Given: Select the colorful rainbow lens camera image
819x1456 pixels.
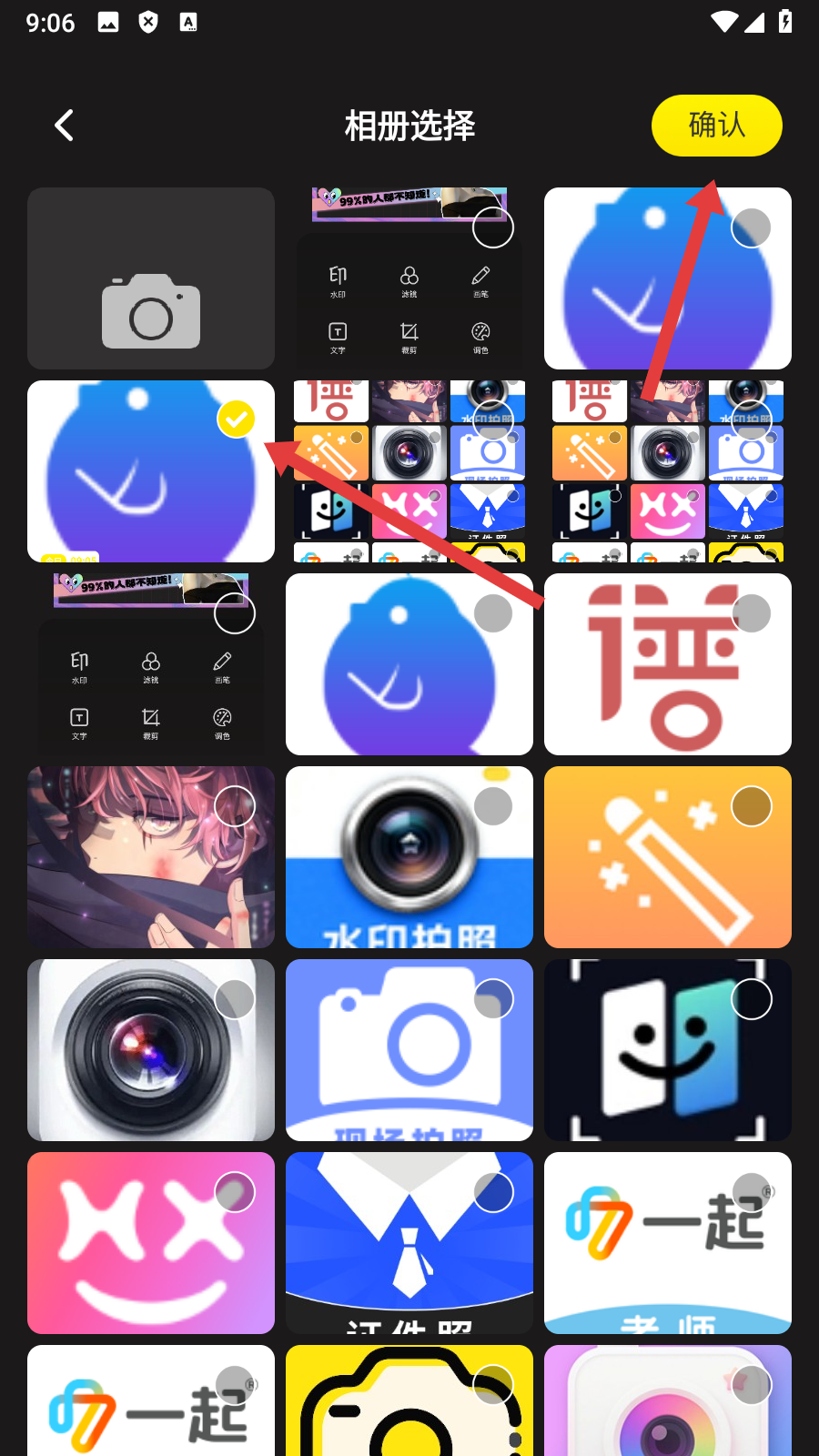Looking at the screenshot, I should 752,1385.
